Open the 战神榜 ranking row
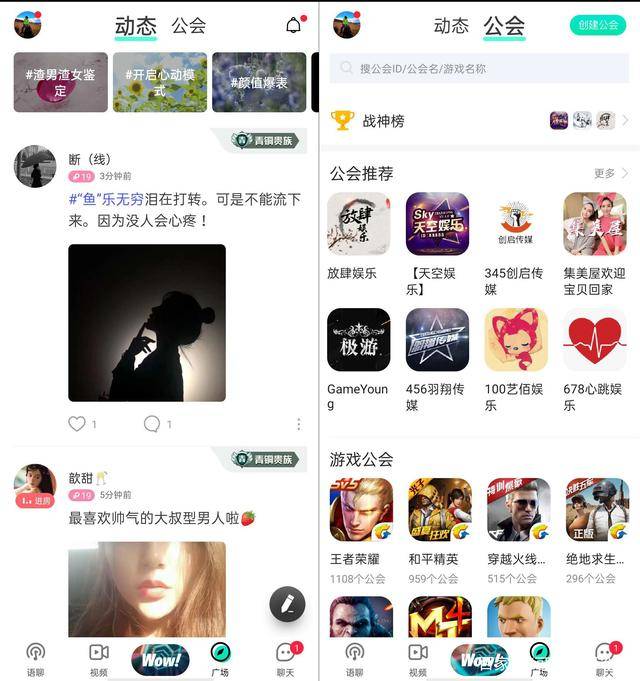640x681 pixels. tap(480, 121)
